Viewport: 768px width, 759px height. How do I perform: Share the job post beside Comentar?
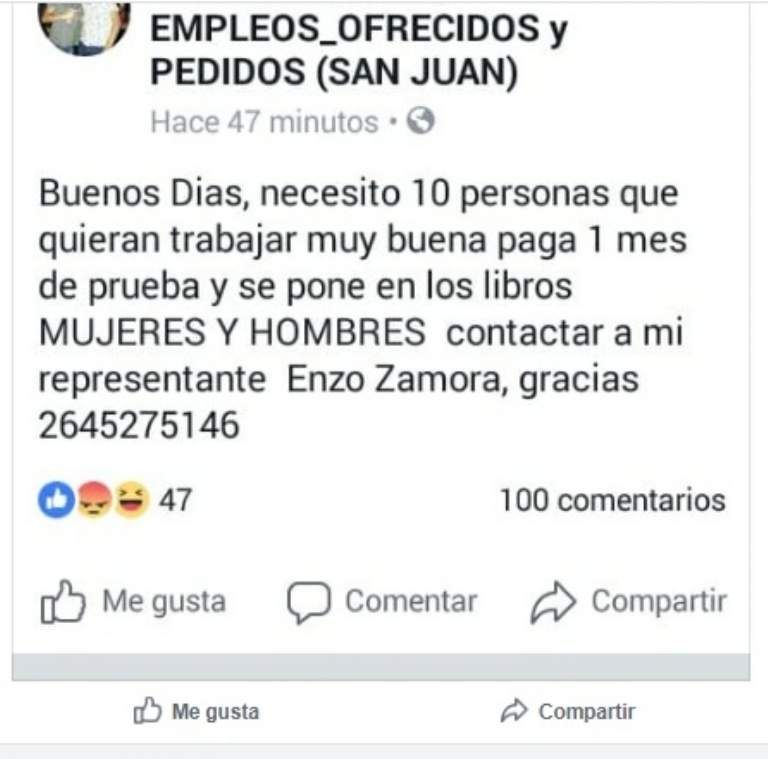pyautogui.click(x=628, y=602)
